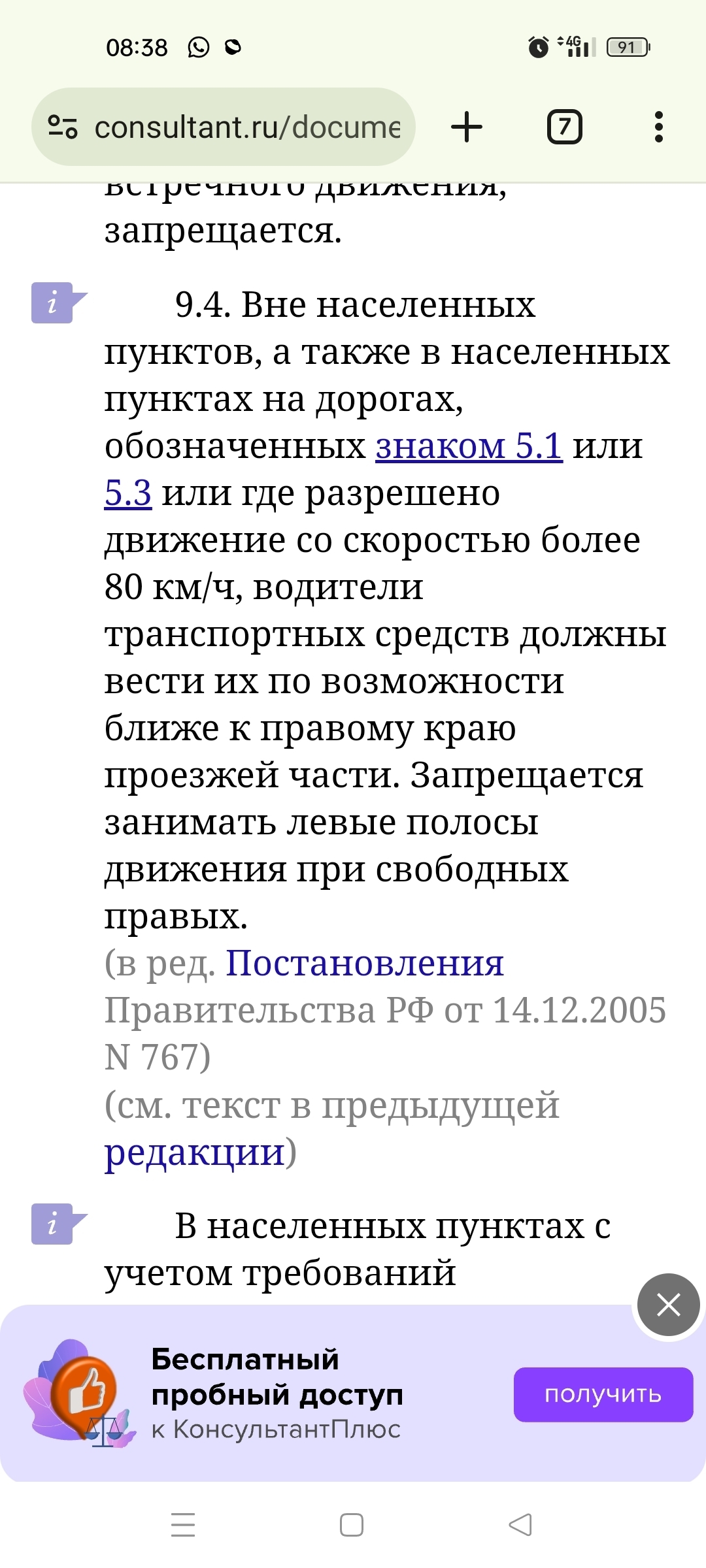This screenshot has height=1568, width=706.
Task: Tap the consultant.ru address bar
Action: click(224, 127)
